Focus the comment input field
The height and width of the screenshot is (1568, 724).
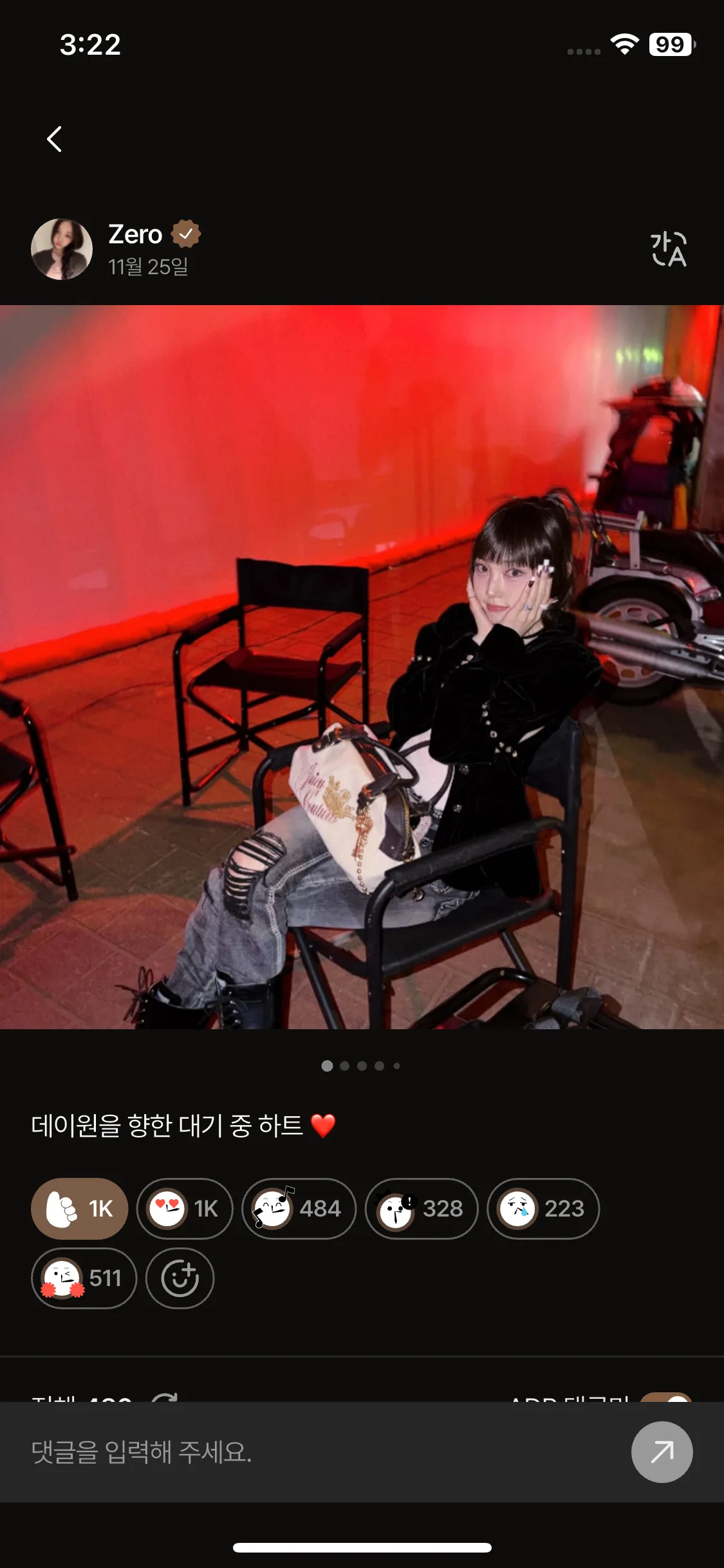tap(322, 1452)
